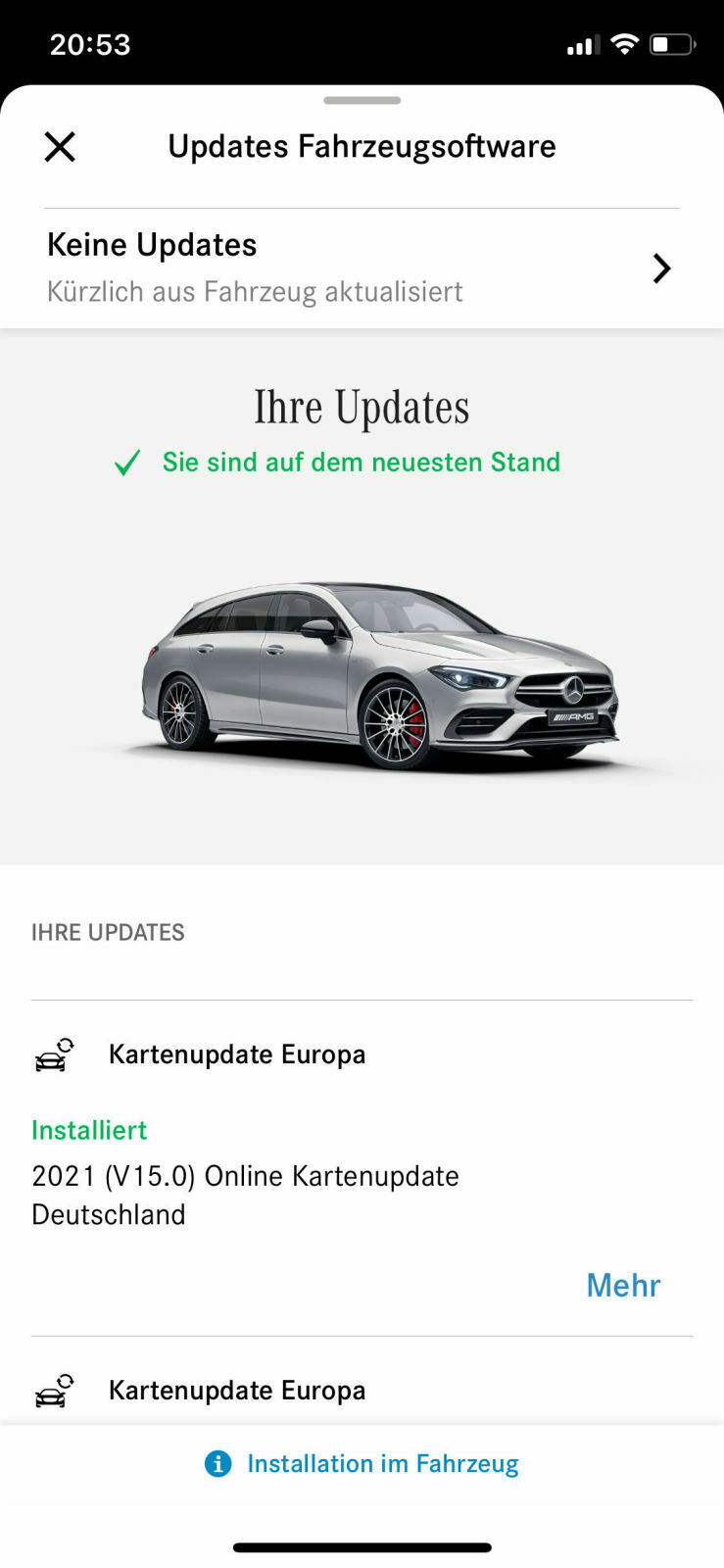Close the Updates Fahrzeugsoftware sheet
Viewport: 724px width, 1568px height.
59,146
